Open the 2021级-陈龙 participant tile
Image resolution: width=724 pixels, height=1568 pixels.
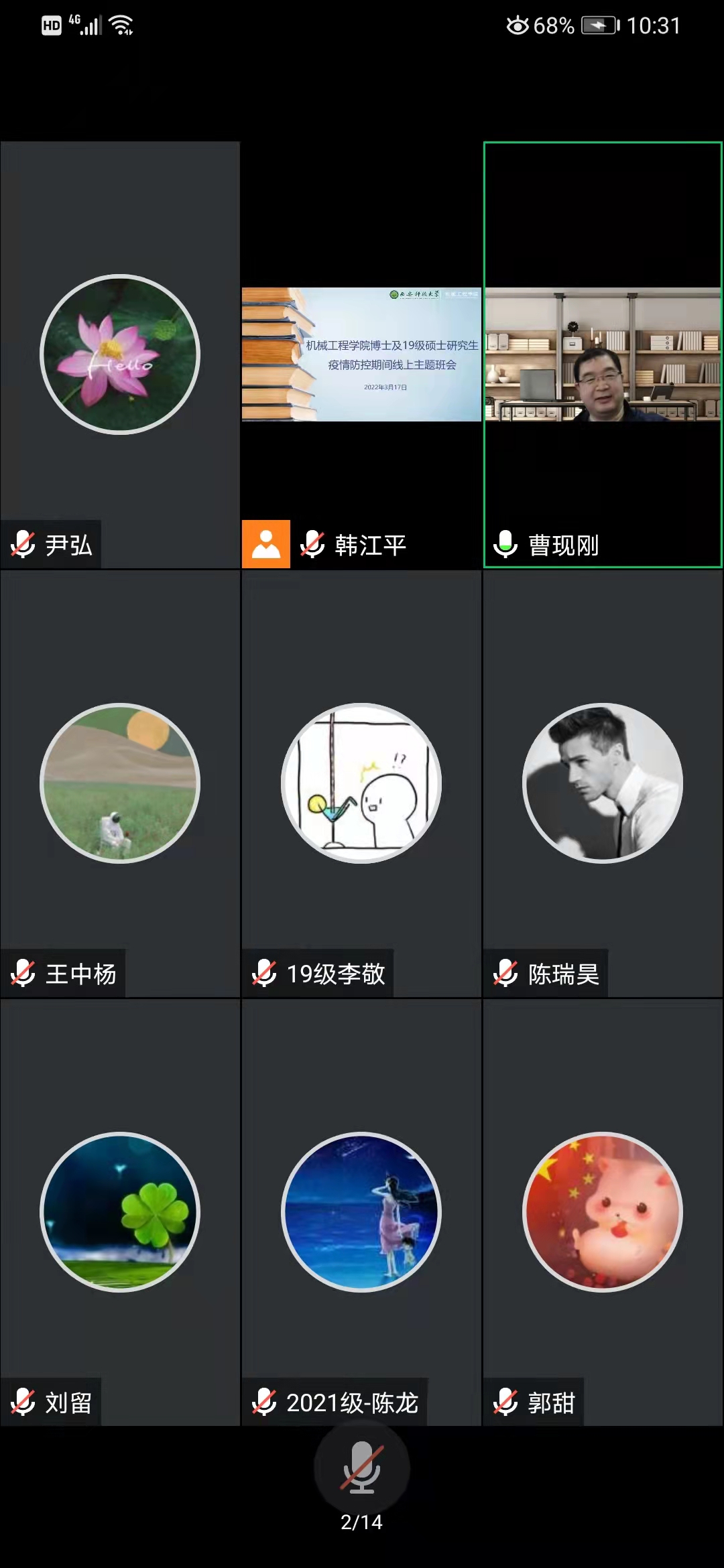(x=361, y=1212)
